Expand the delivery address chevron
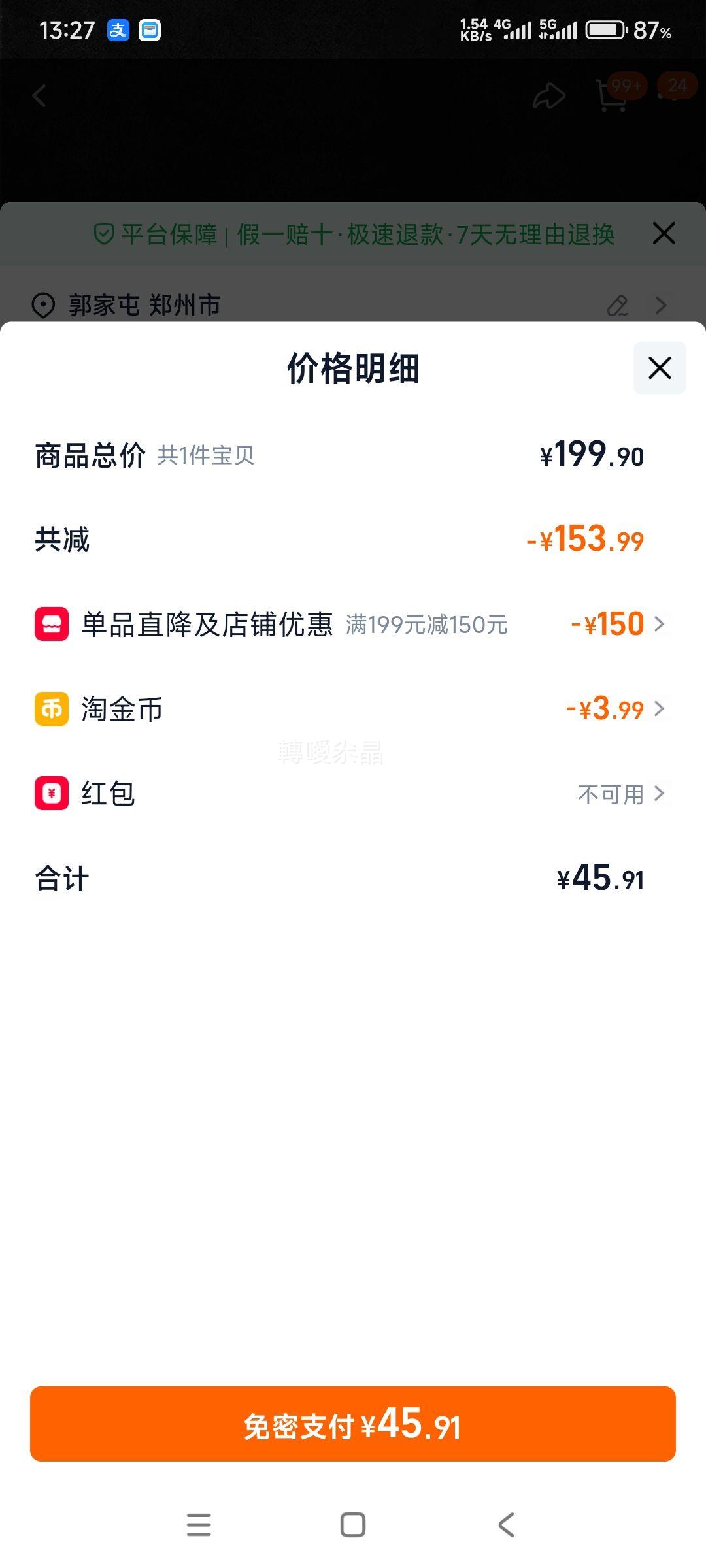 point(660,304)
